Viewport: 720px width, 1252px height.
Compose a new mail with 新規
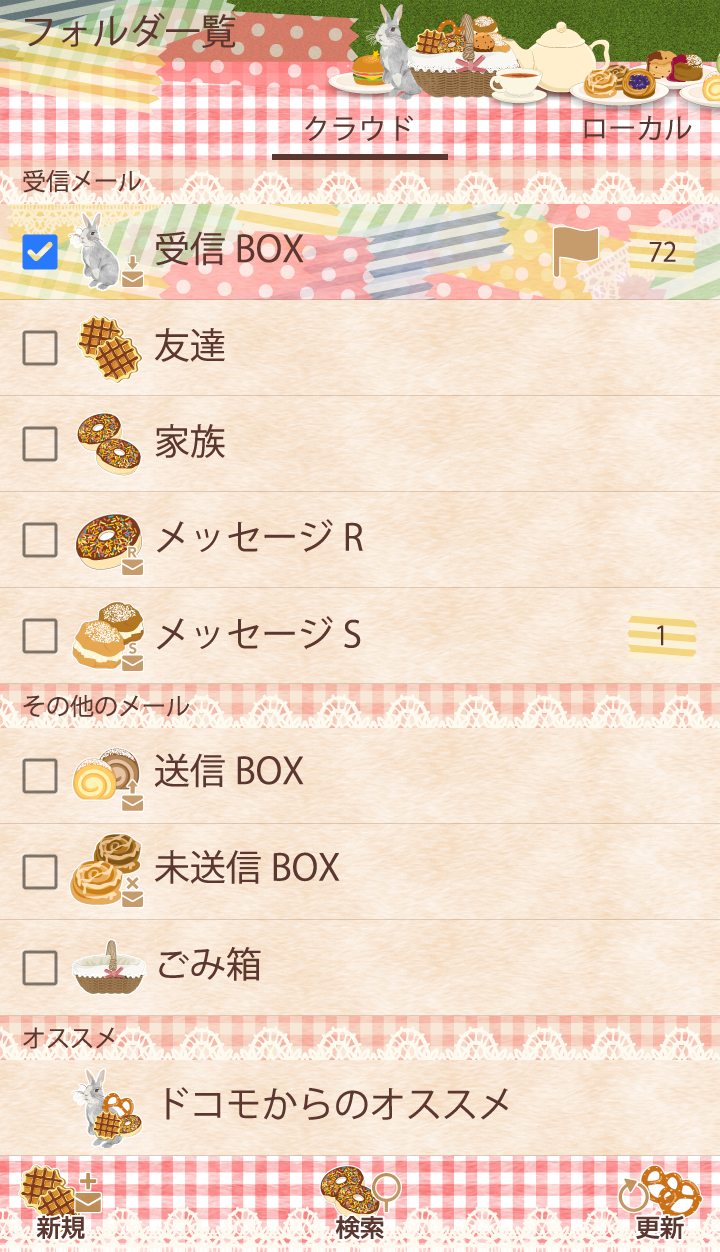[60, 1206]
